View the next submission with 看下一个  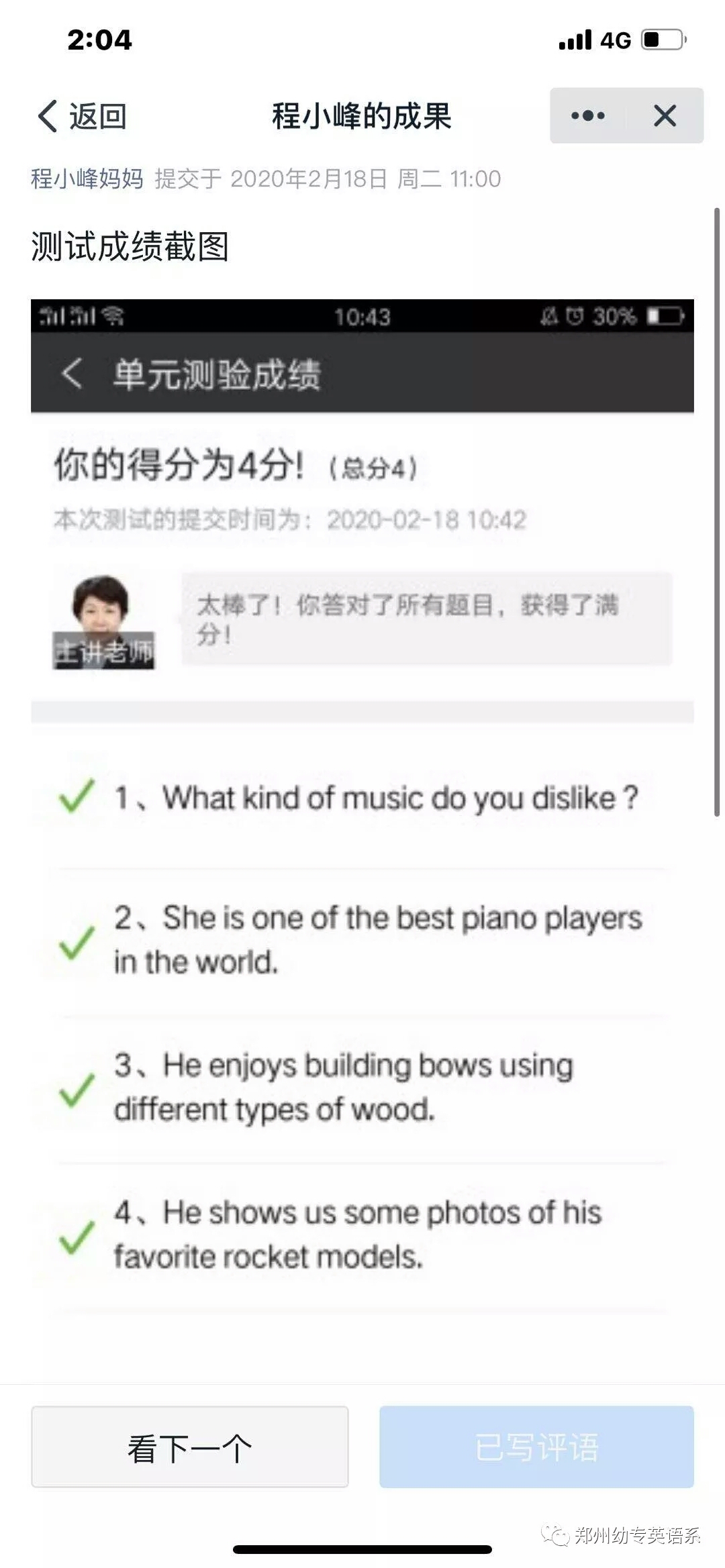tap(189, 1447)
